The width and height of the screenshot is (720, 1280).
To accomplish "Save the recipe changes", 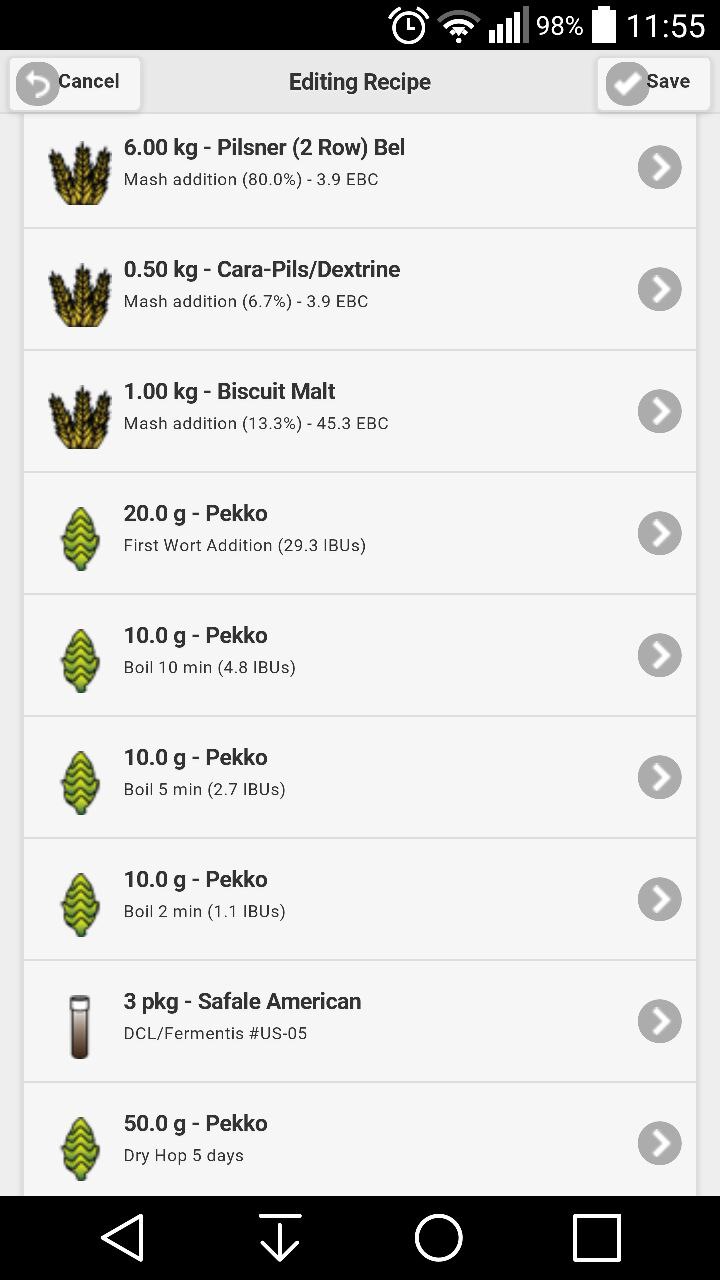I will pyautogui.click(x=653, y=83).
